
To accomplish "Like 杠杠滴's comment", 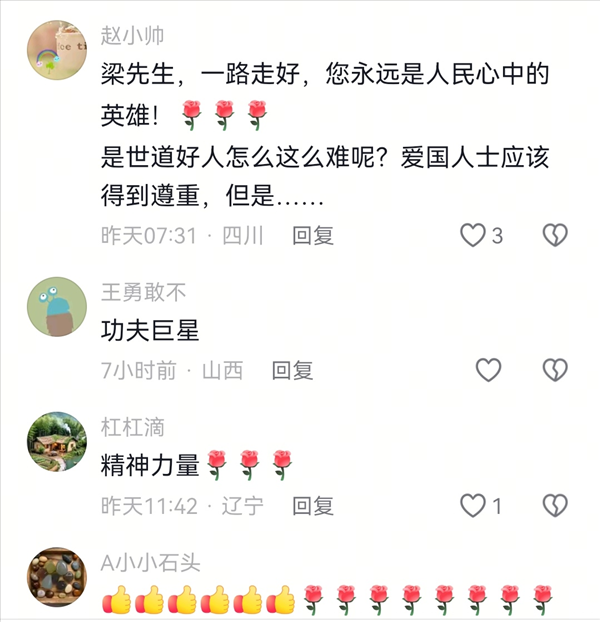I will tap(472, 506).
